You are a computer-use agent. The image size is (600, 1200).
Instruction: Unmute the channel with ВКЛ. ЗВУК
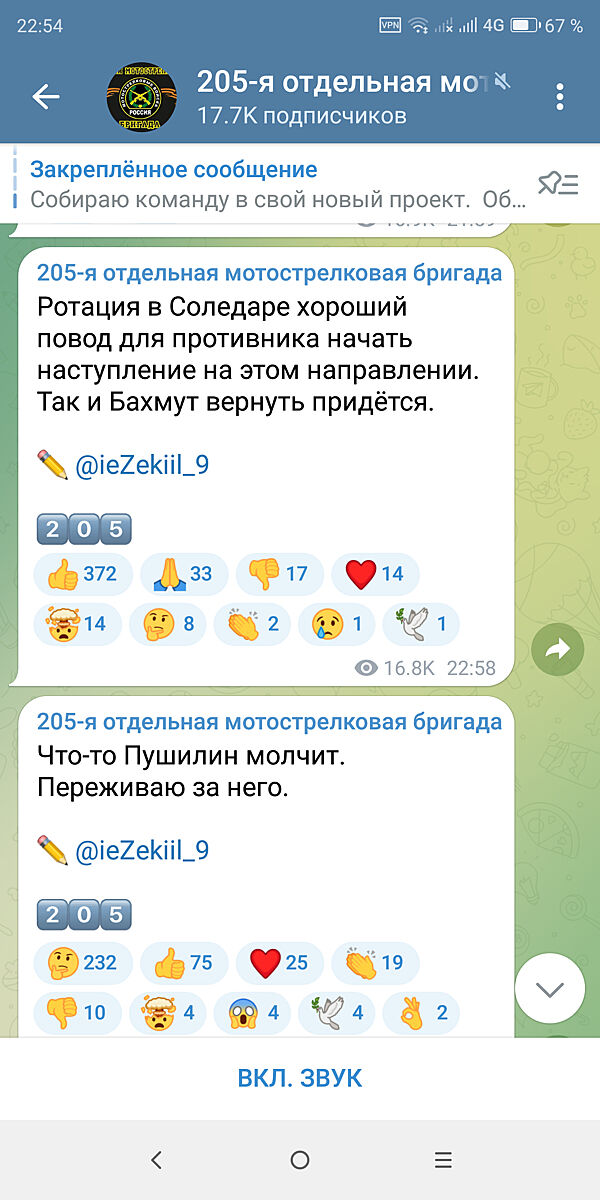click(x=300, y=1078)
